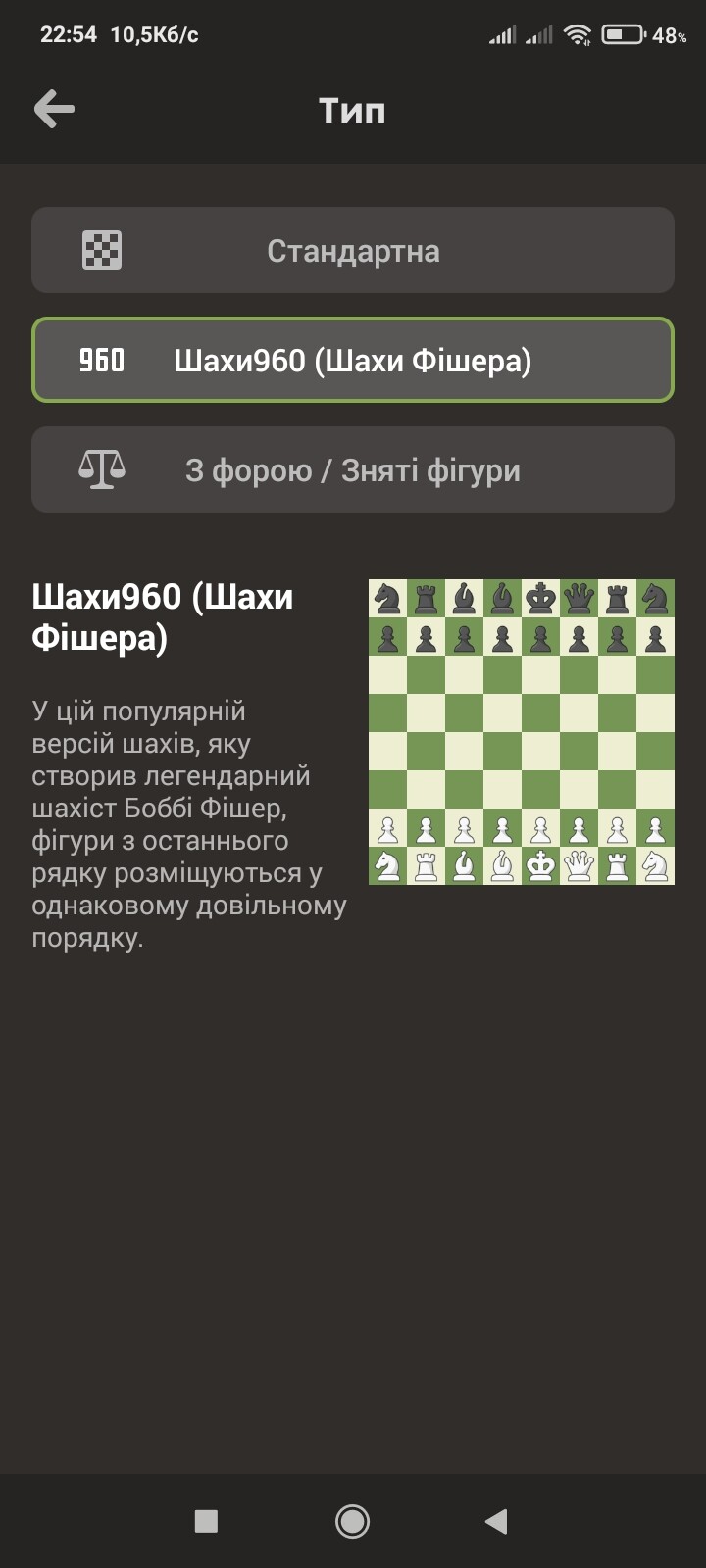Select the Стандартна game type
The height and width of the screenshot is (1568, 706).
pos(353,251)
